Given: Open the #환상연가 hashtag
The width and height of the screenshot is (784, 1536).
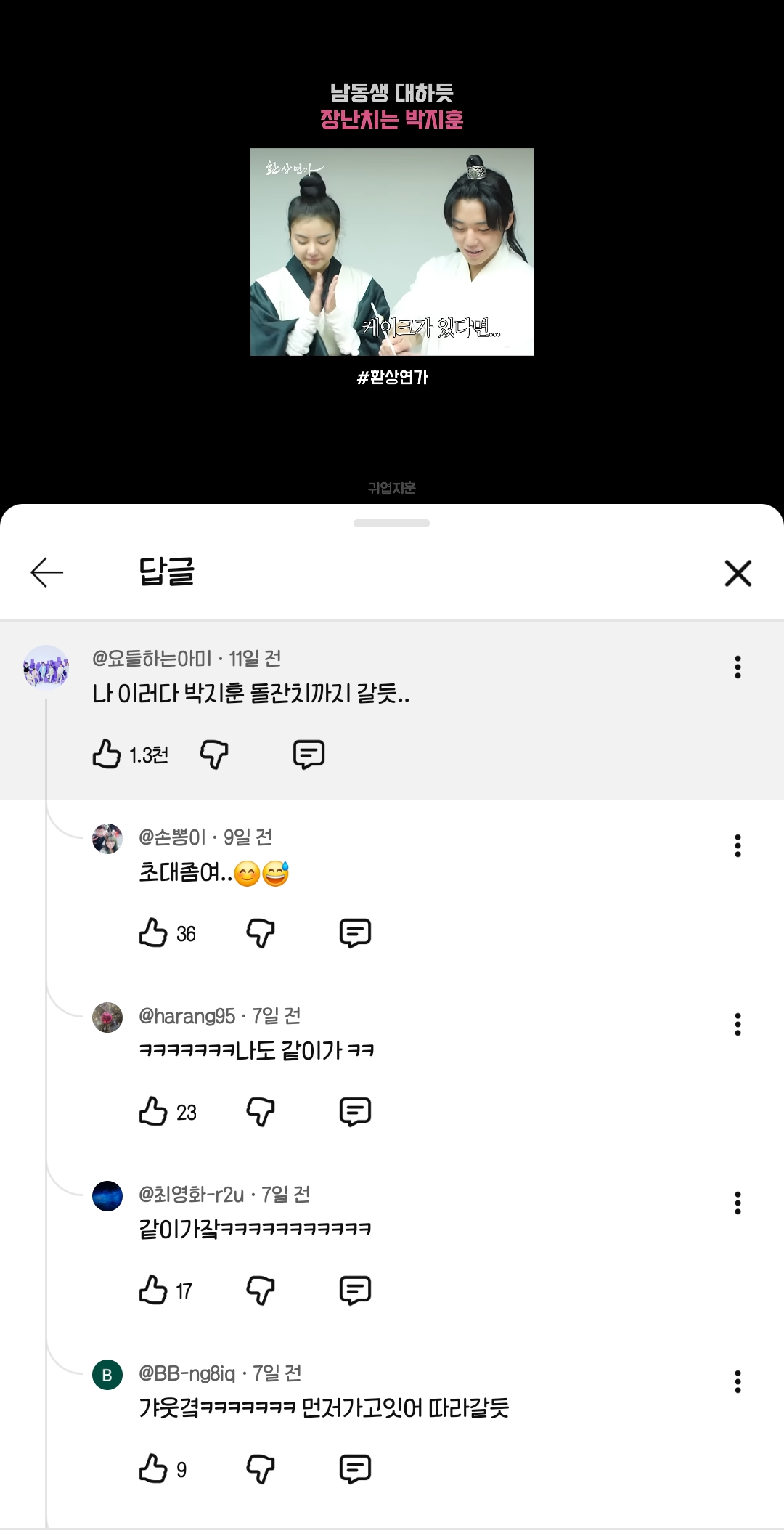Looking at the screenshot, I should coord(392,378).
